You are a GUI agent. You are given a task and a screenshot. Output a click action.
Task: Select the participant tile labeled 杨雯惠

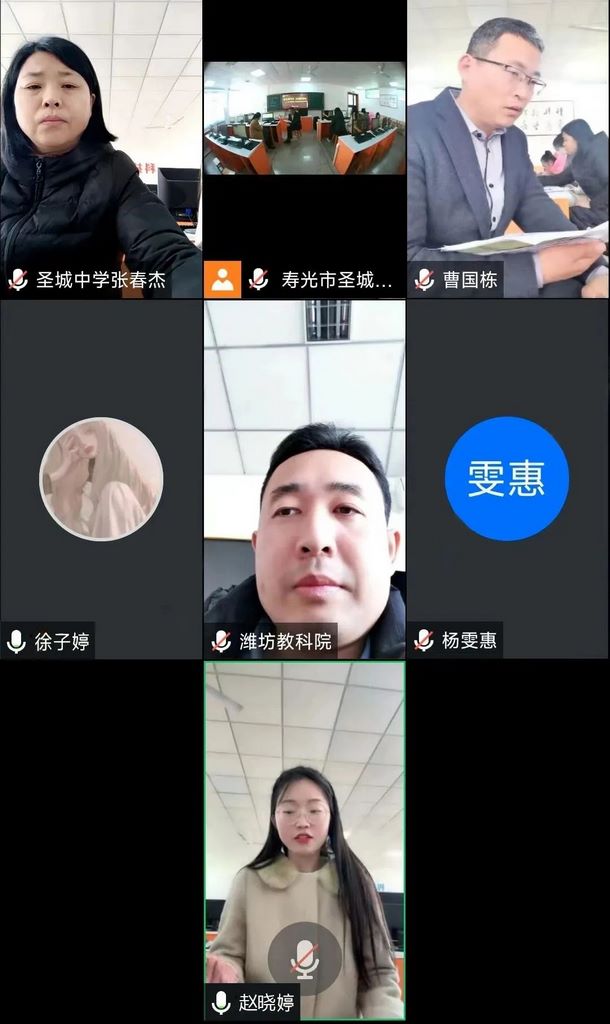click(x=507, y=480)
